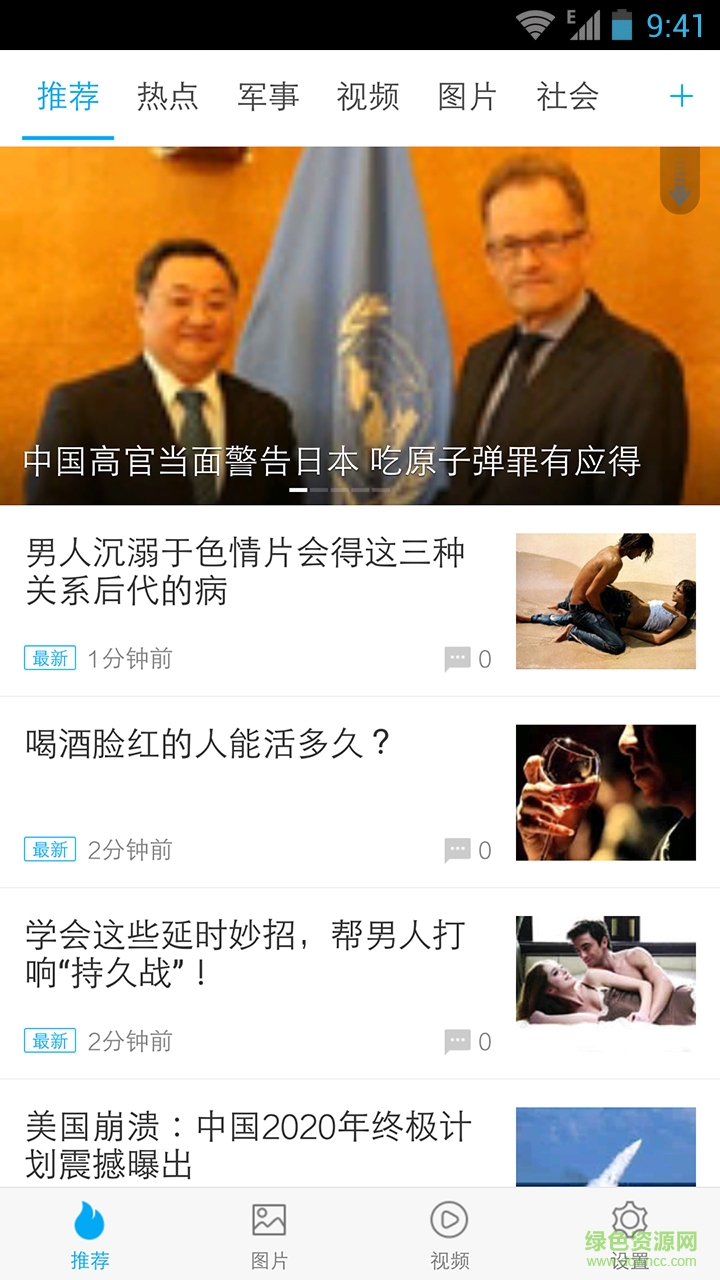Switch to the 军事 top tab
The image size is (720, 1280).
click(x=268, y=97)
